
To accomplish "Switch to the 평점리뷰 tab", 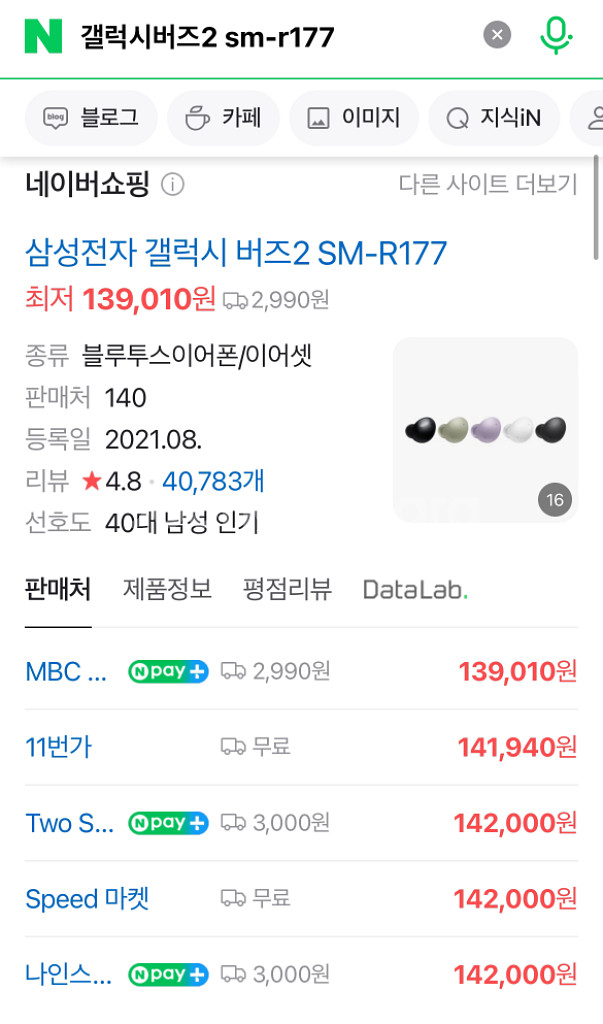I will [x=287, y=589].
